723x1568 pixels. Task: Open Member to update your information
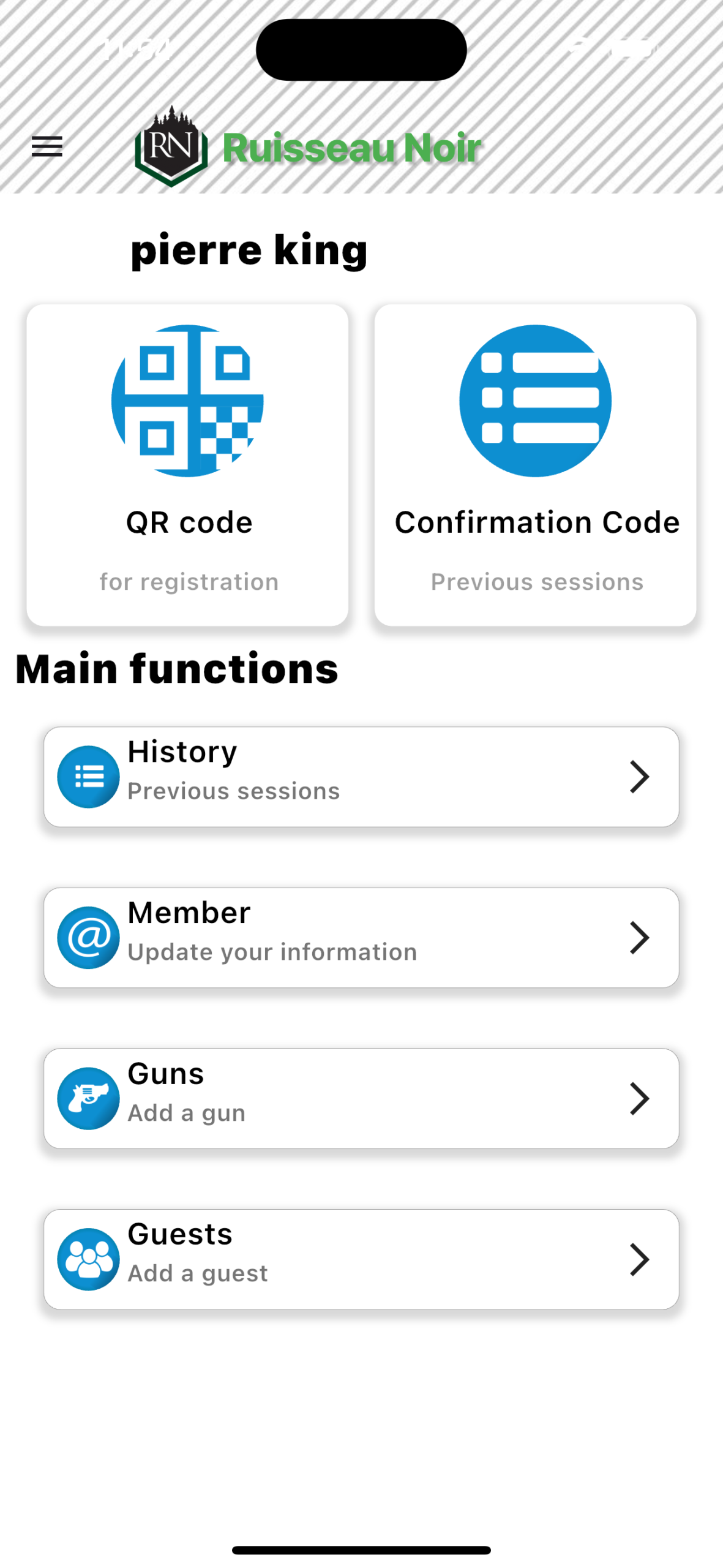[361, 937]
